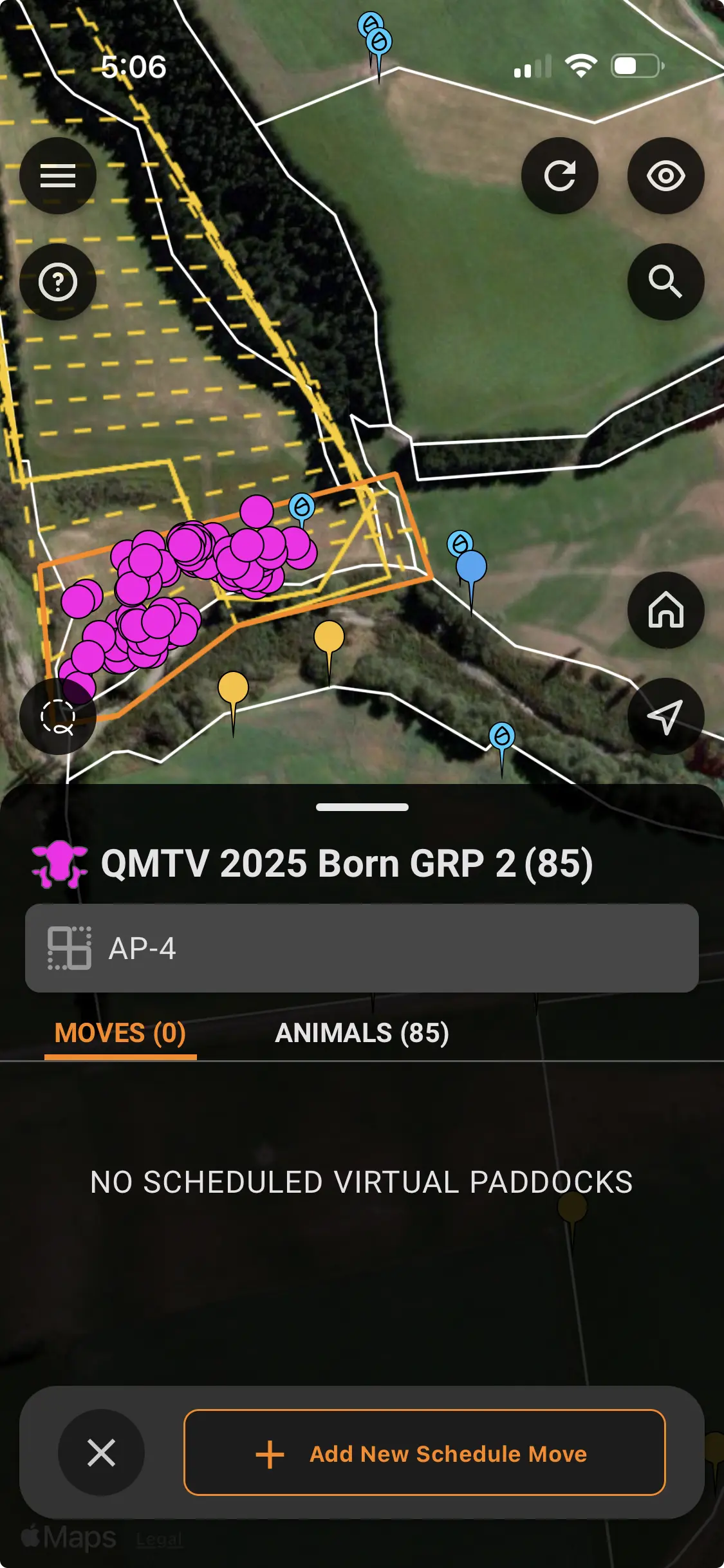Go to the home map view
The height and width of the screenshot is (1568, 724).
click(666, 610)
